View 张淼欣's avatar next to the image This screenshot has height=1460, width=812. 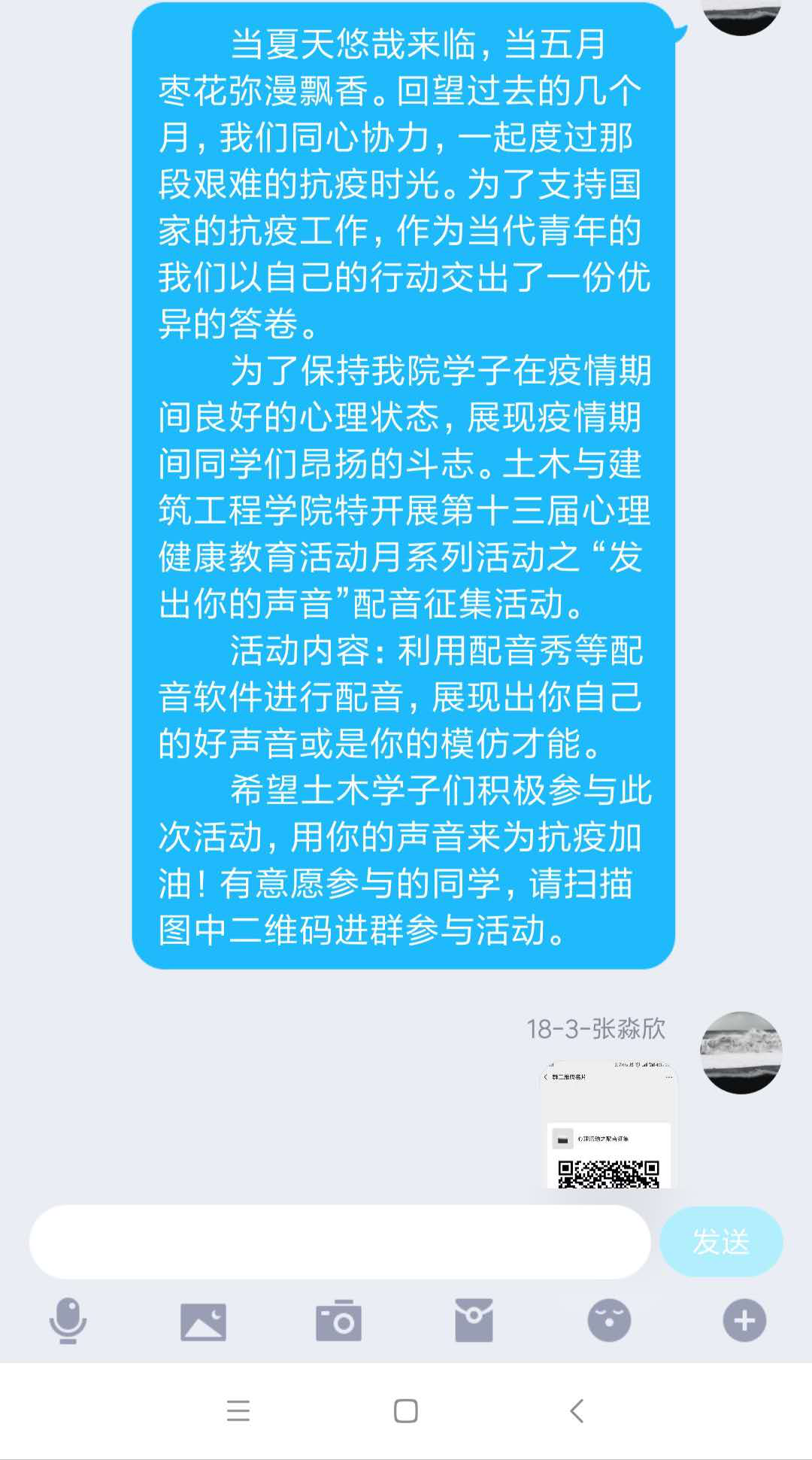741,1052
